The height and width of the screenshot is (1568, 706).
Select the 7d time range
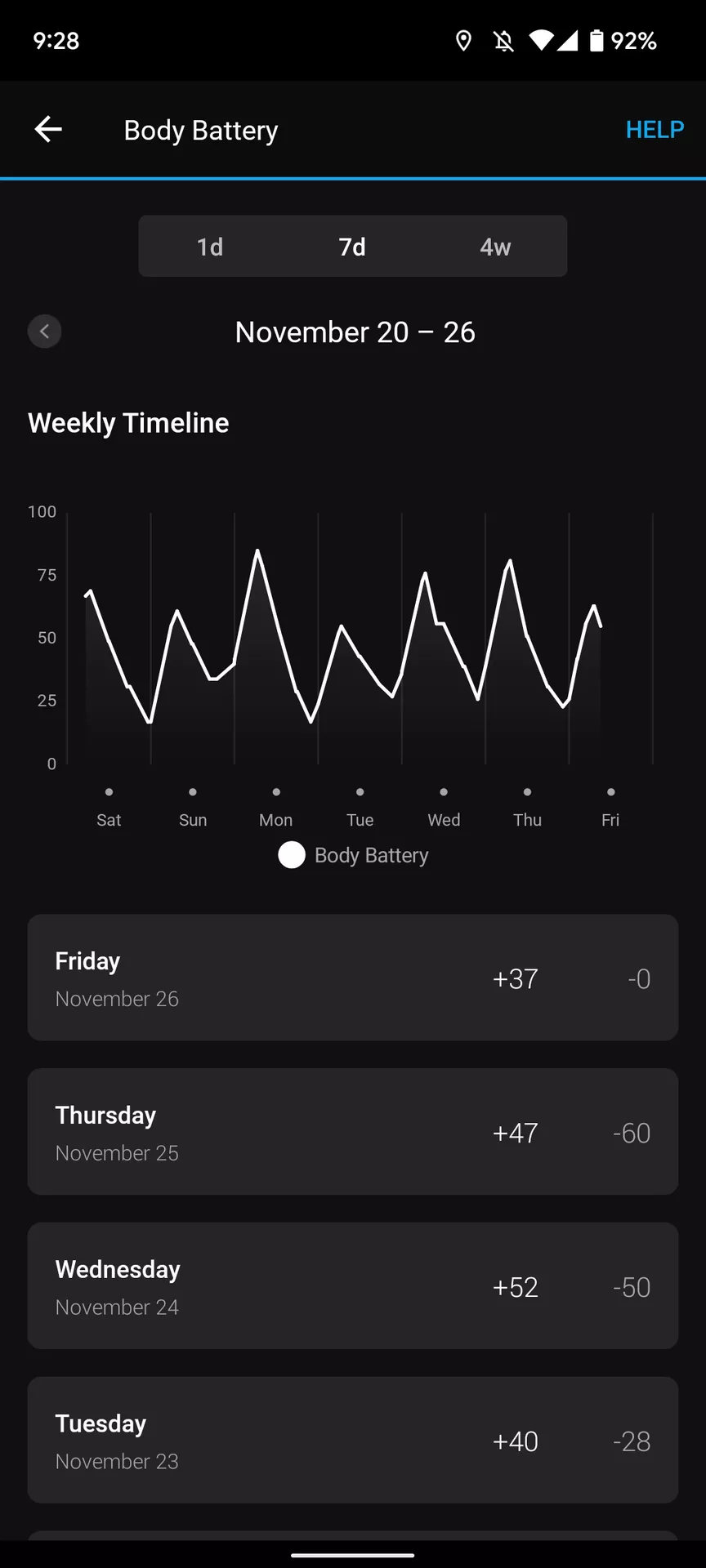pos(352,247)
